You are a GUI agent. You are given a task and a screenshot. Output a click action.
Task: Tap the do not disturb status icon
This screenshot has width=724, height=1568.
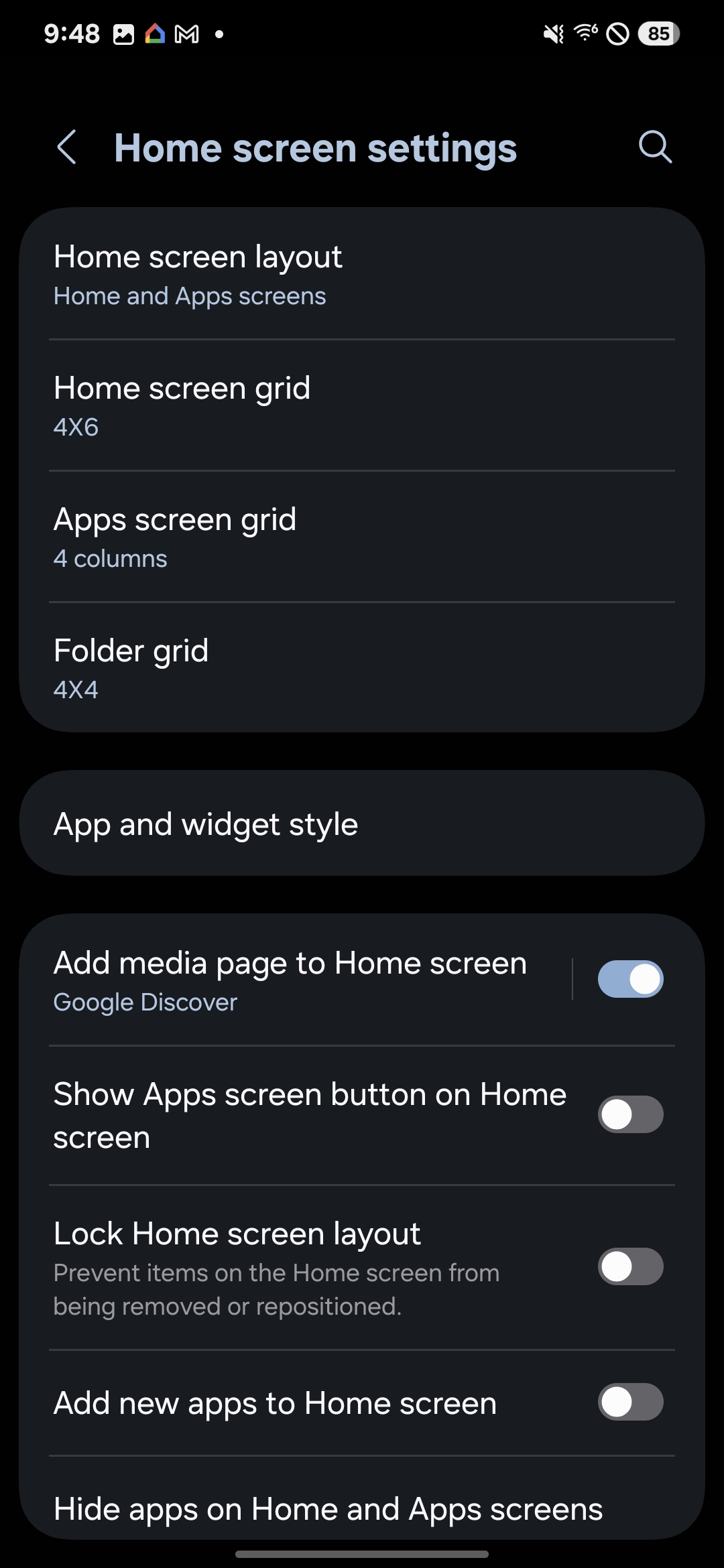click(618, 34)
